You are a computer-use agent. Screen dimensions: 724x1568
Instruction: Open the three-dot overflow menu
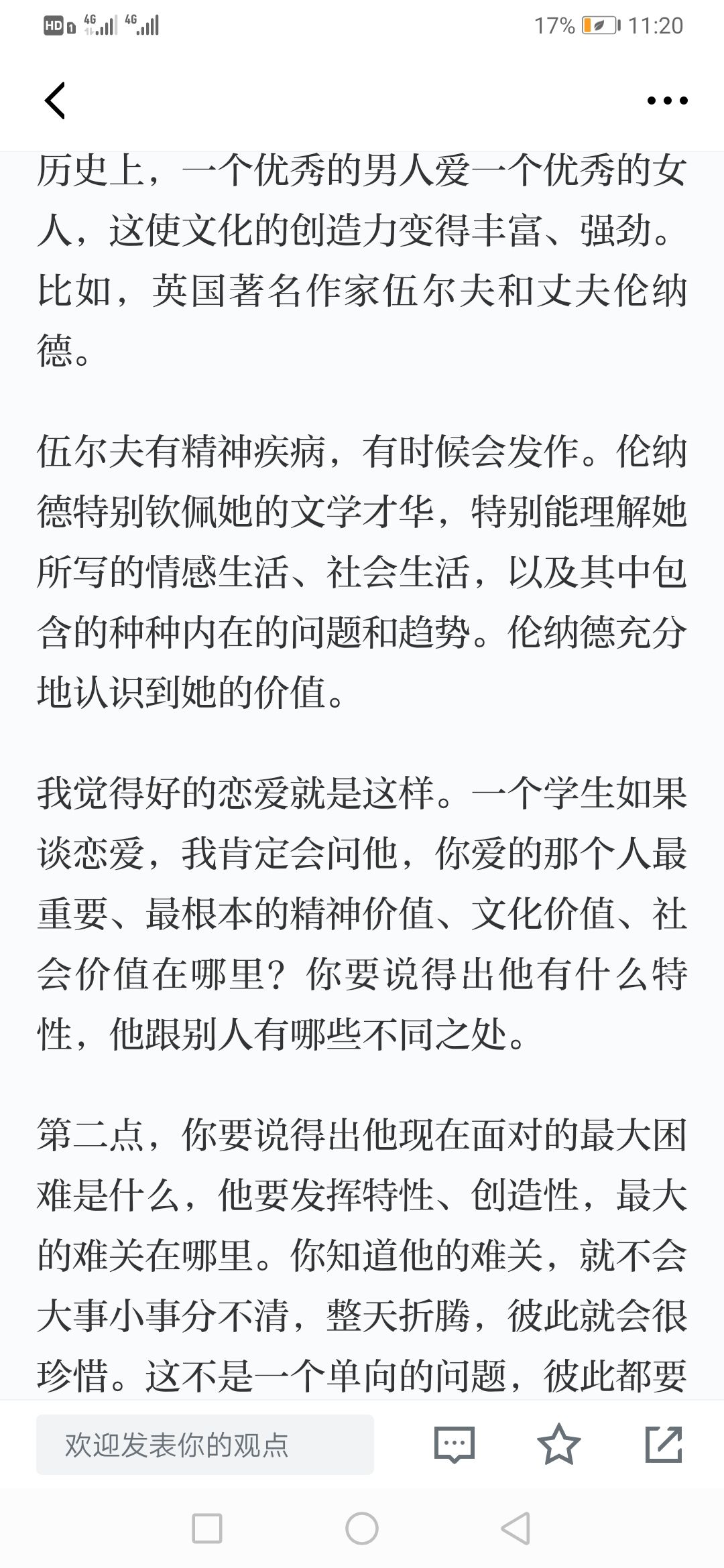(667, 101)
